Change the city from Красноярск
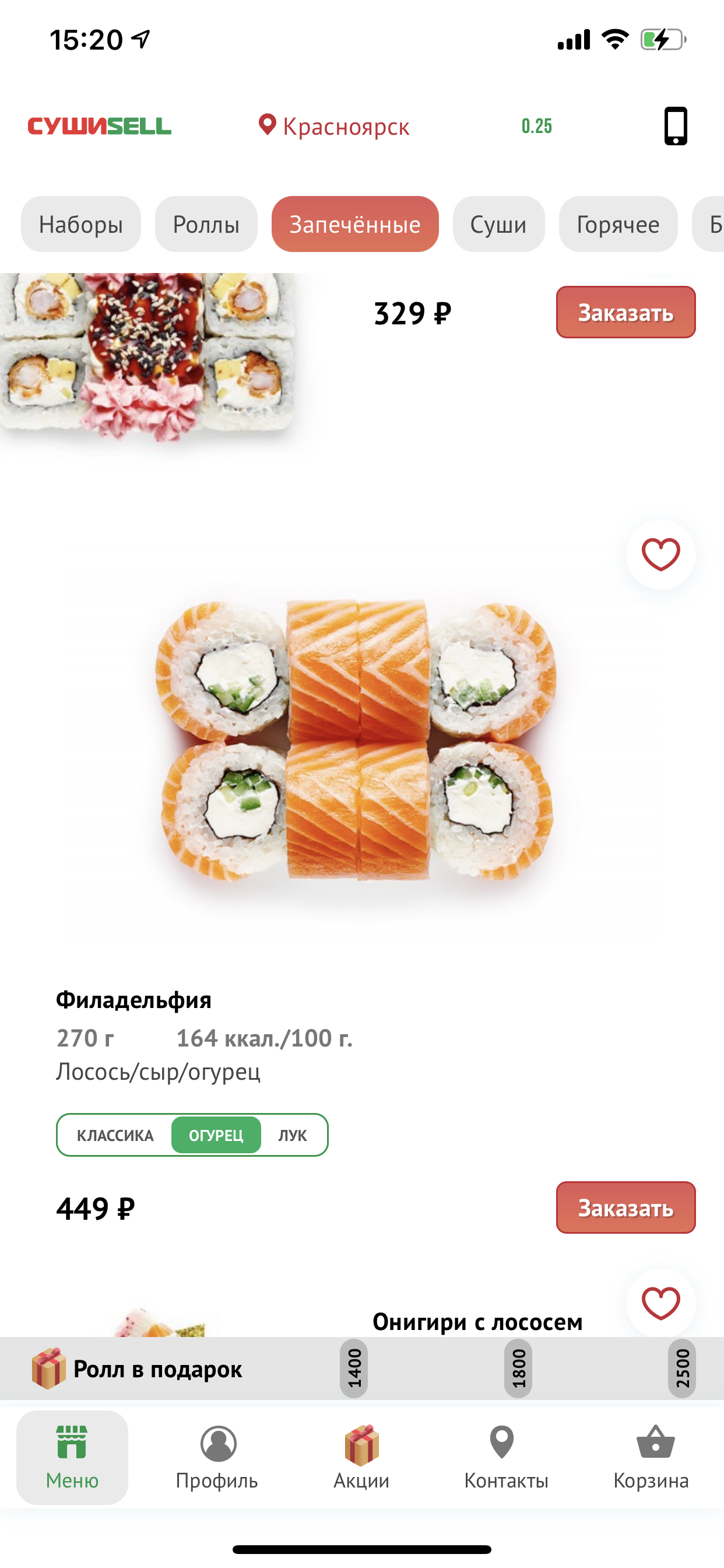724x1568 pixels. (x=334, y=126)
